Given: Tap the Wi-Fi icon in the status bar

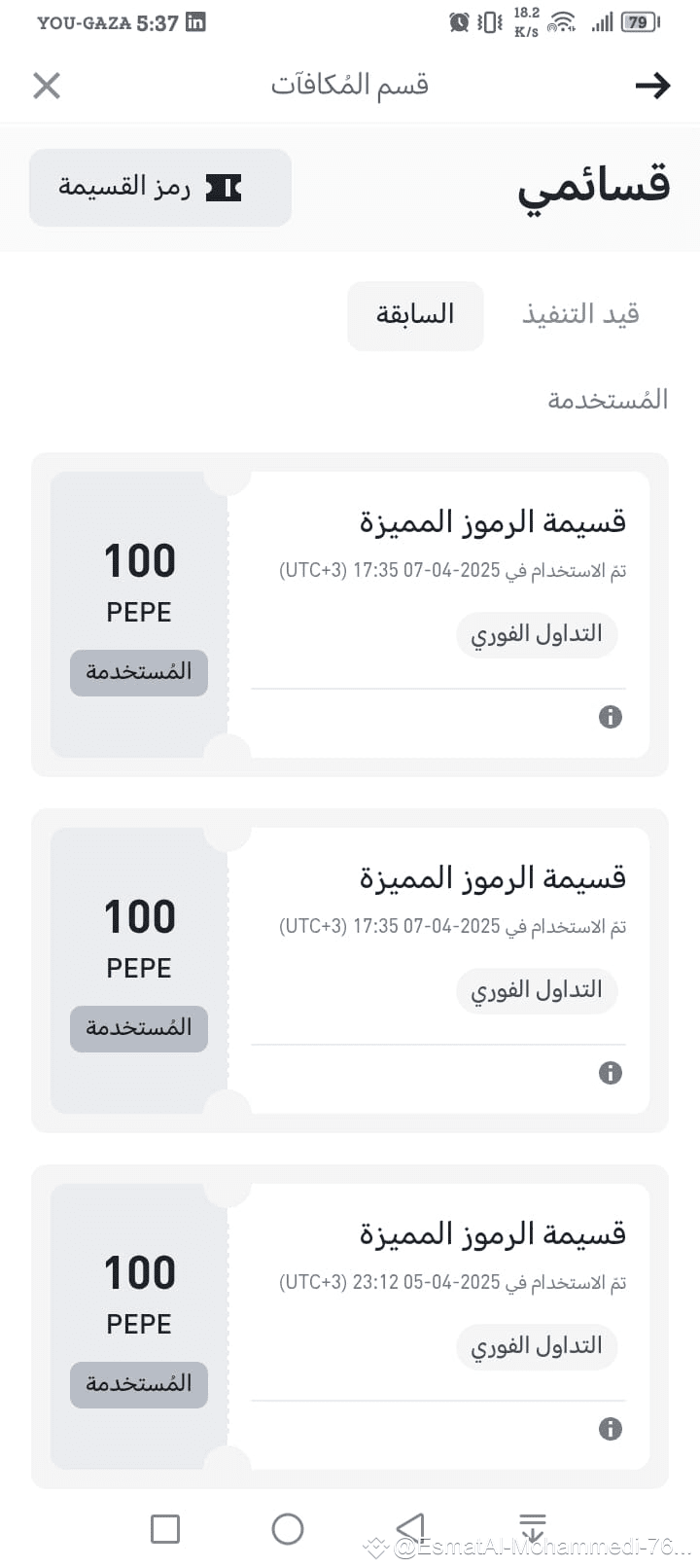Looking at the screenshot, I should (562, 19).
